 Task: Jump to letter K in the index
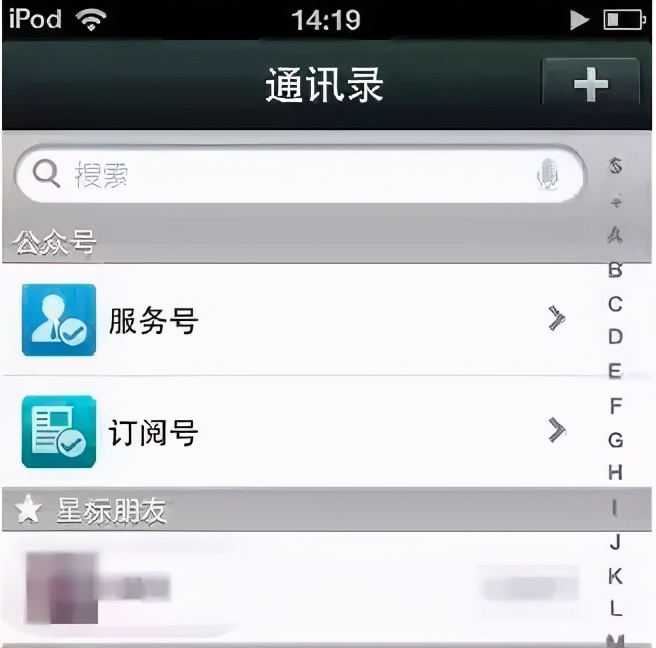[615, 576]
